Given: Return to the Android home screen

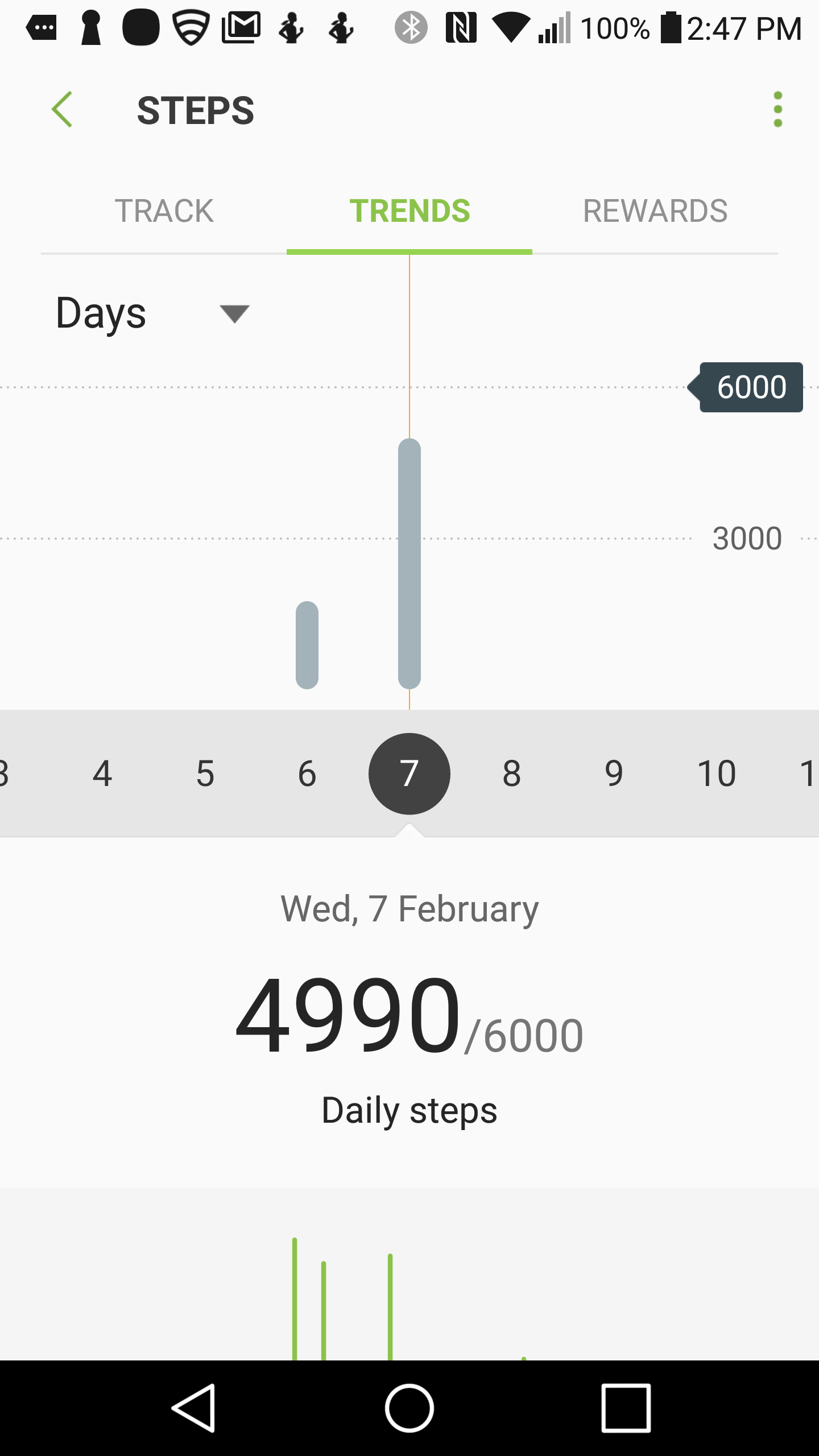Looking at the screenshot, I should tap(409, 1408).
